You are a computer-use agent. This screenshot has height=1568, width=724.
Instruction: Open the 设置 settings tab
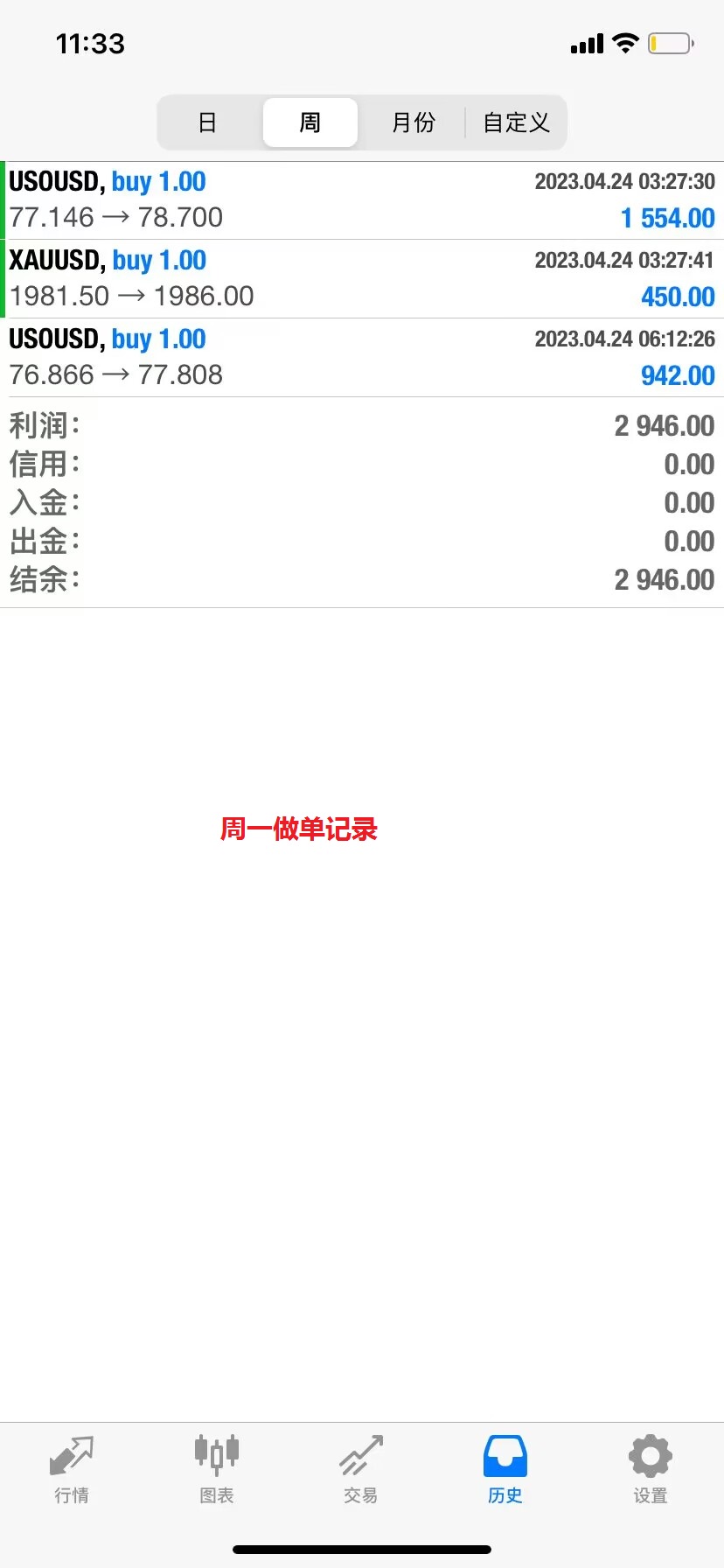click(x=651, y=1470)
